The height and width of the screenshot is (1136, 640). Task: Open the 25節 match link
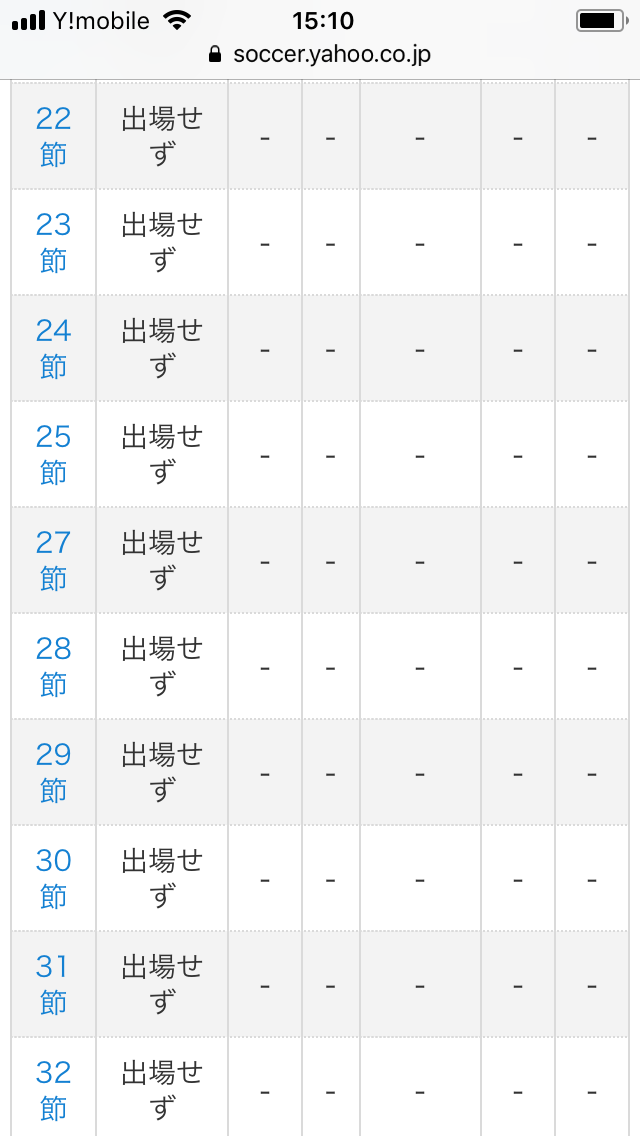53,454
